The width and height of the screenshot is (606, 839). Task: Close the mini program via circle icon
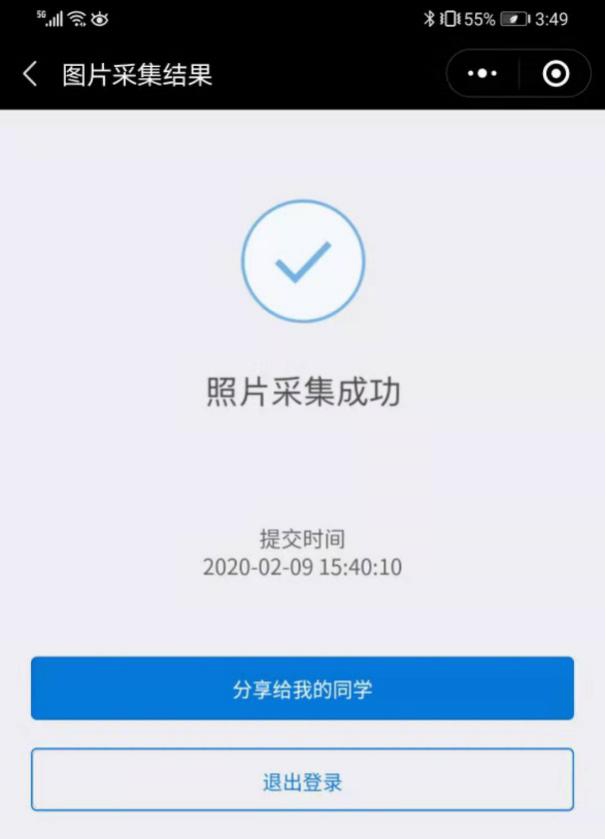click(x=556, y=74)
